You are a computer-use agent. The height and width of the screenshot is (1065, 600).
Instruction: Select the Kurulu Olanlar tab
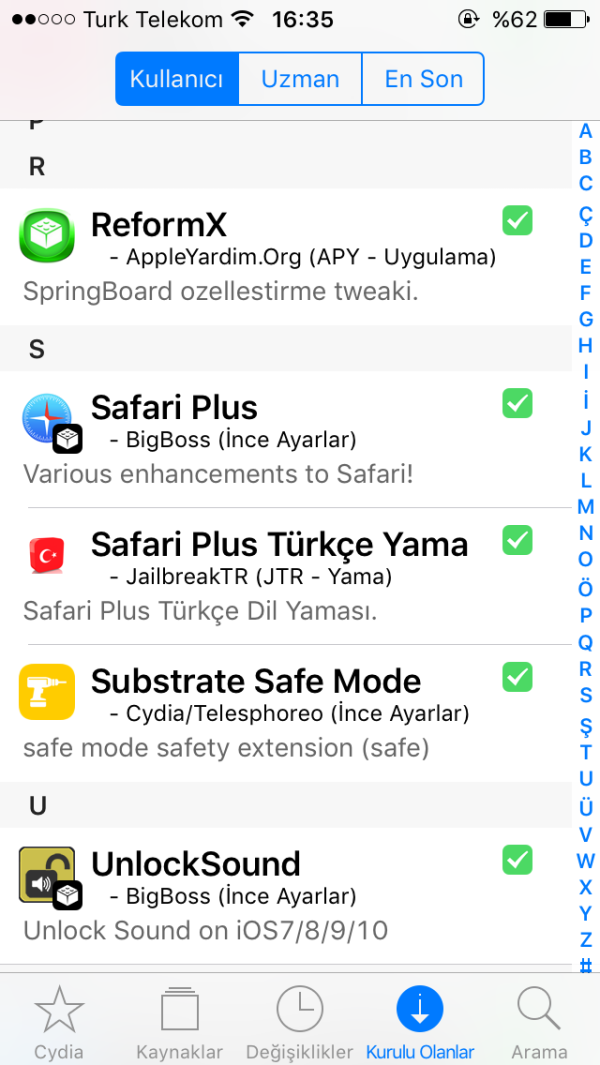[420, 1022]
